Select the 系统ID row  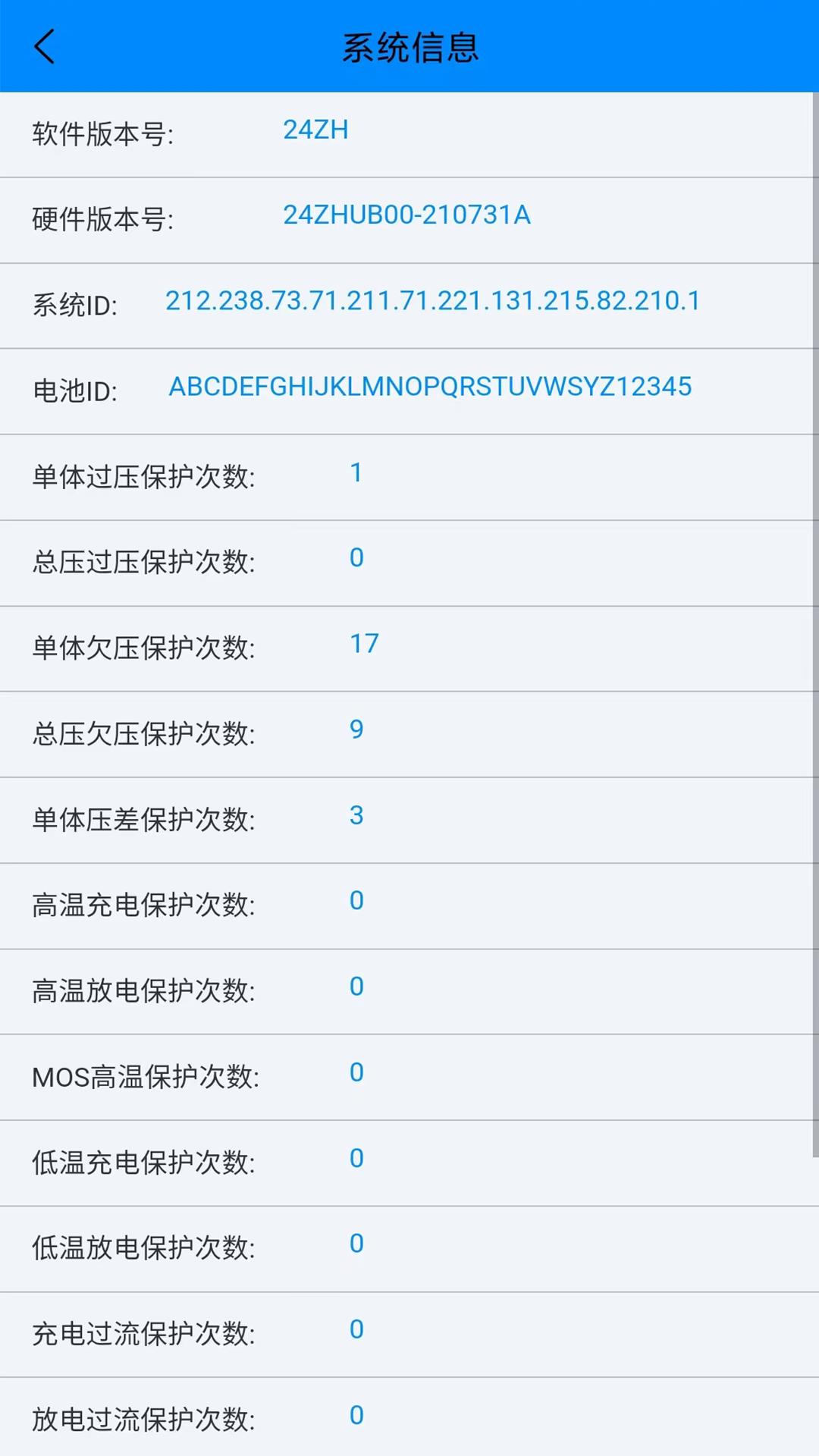pos(409,301)
